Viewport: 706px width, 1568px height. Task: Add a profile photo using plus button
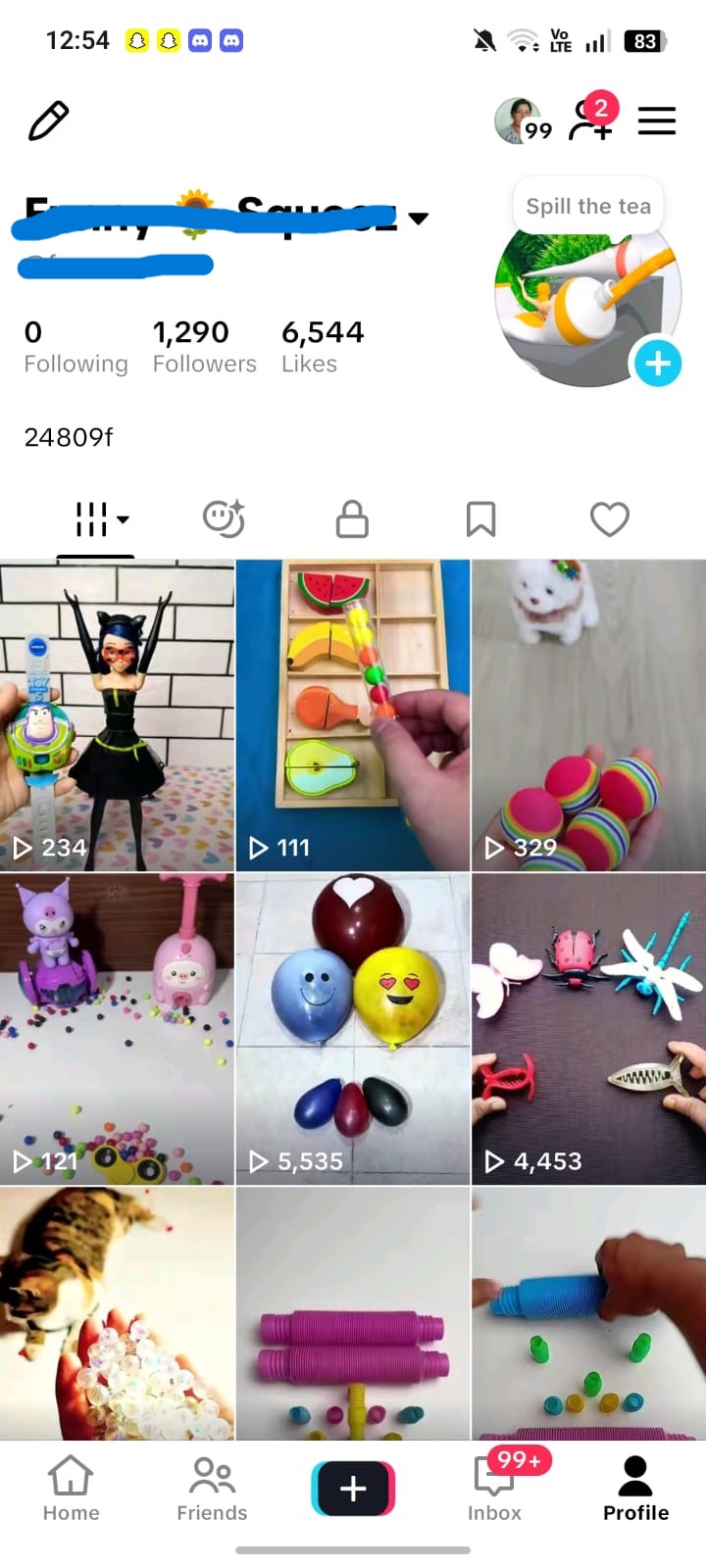[x=657, y=364]
